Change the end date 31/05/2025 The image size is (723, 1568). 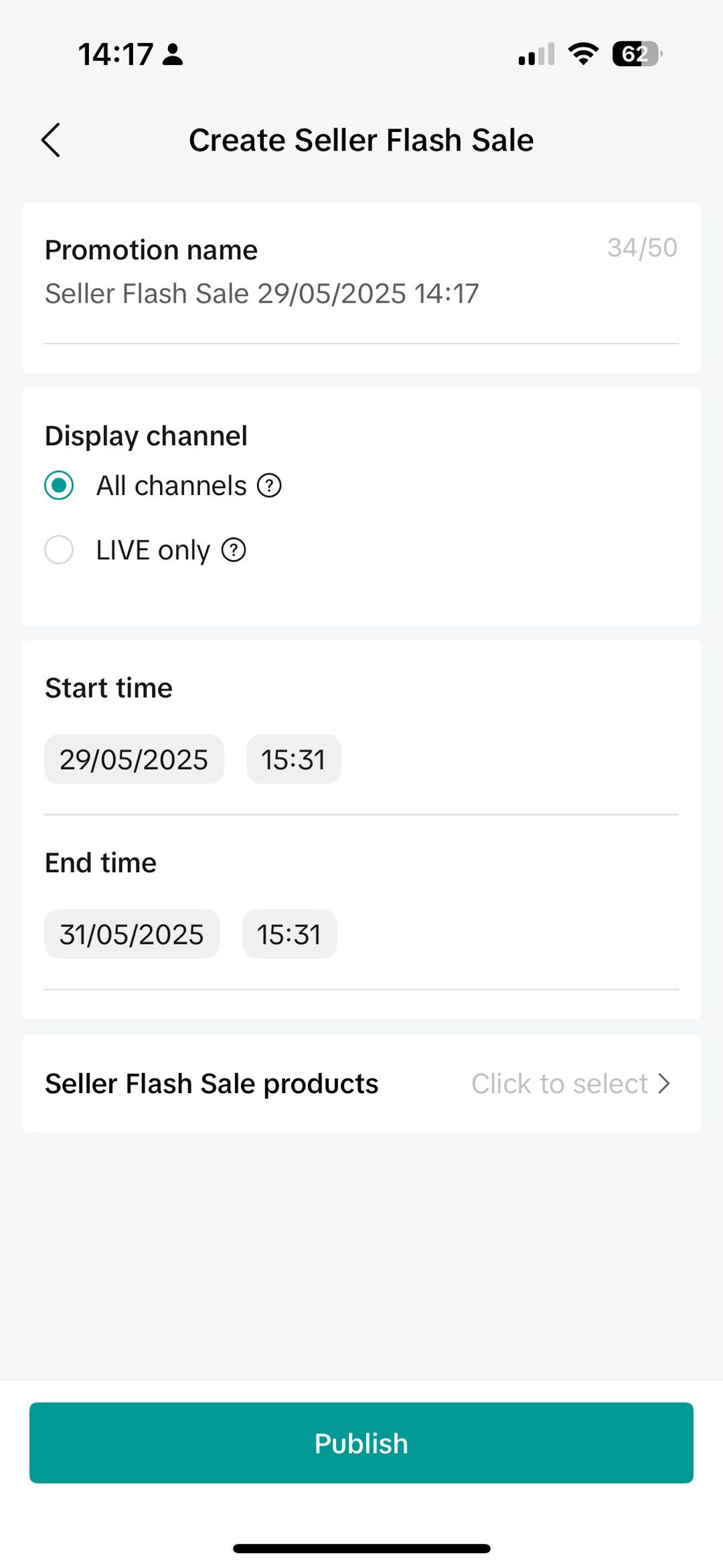pos(132,934)
